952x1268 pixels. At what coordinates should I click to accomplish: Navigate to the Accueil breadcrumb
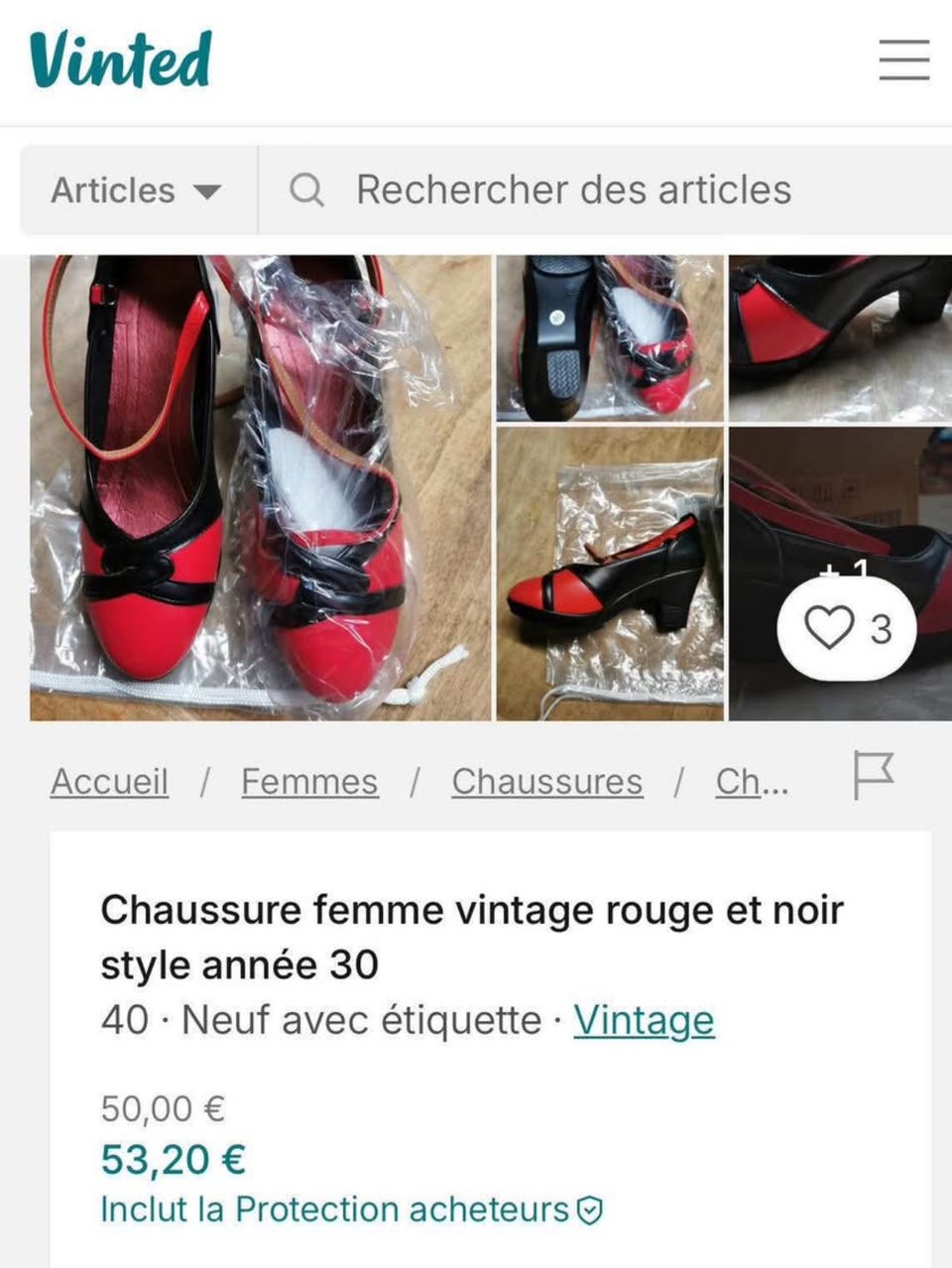(109, 781)
